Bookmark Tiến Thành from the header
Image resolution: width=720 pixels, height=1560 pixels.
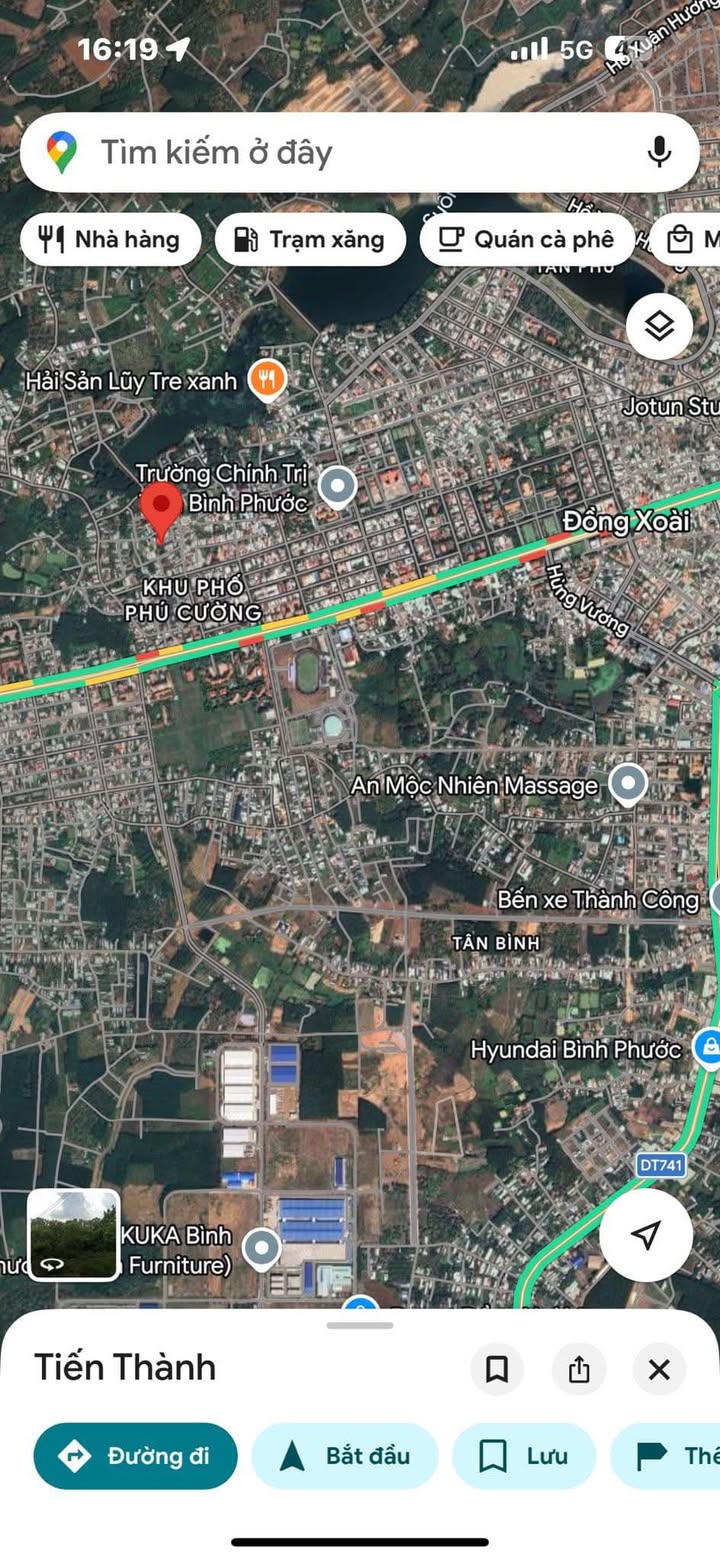497,1369
